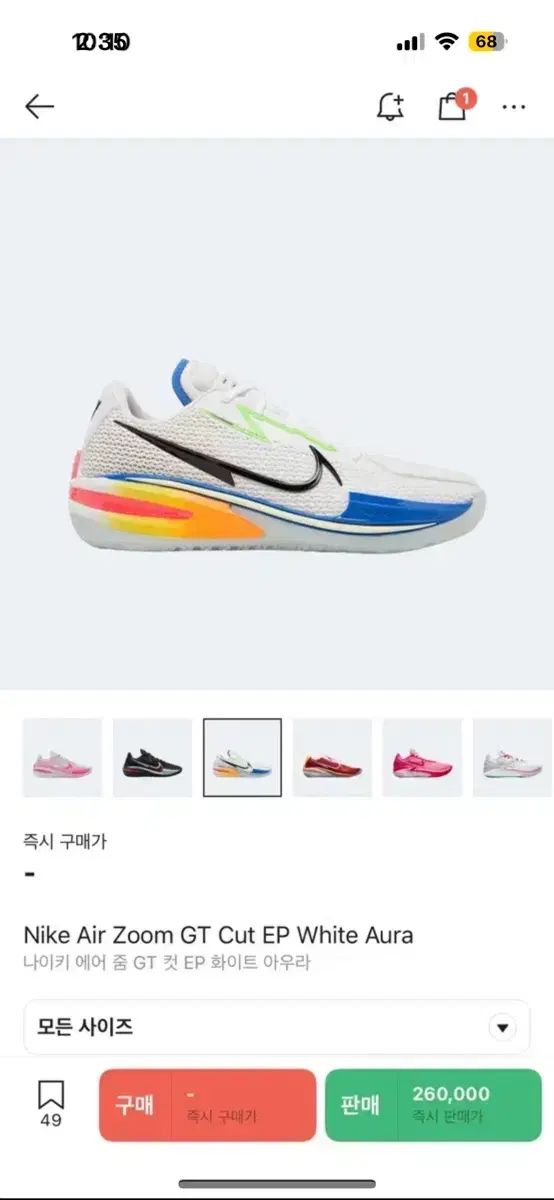Image resolution: width=554 pixels, height=1200 pixels.
Task: Select the last white shoe thumbnail
Action: point(513,757)
